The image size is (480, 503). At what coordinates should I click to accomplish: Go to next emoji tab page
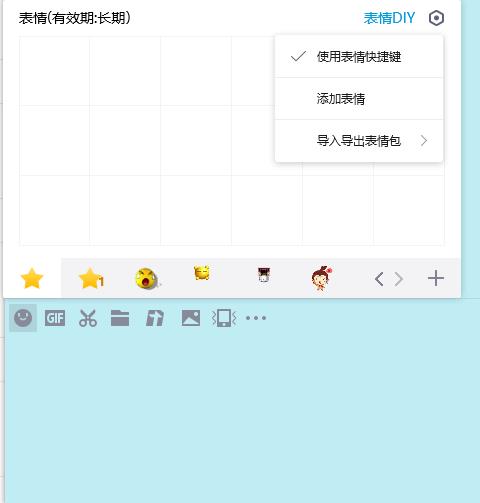(399, 279)
